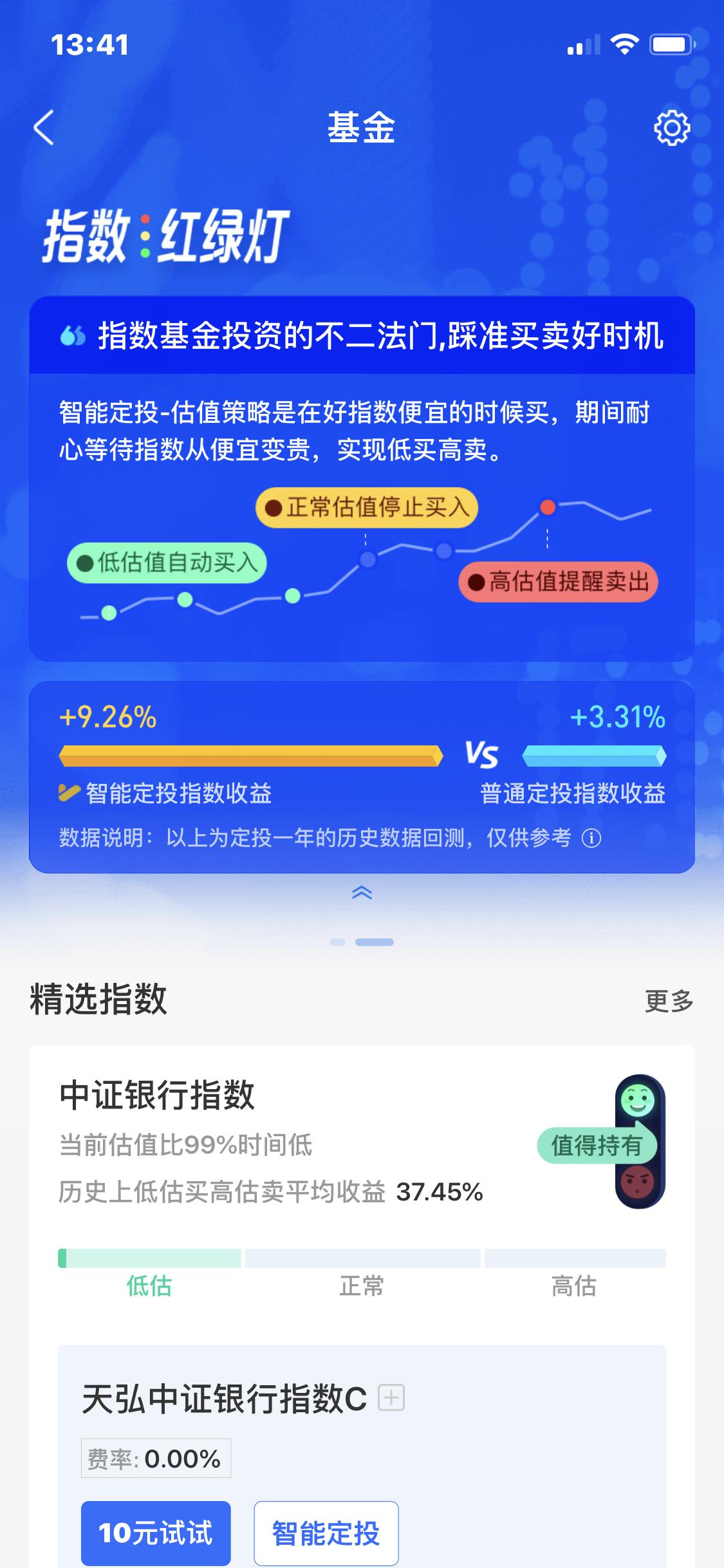The image size is (724, 1568).
Task: Open the settings gear on the 基金 page
Action: click(671, 127)
